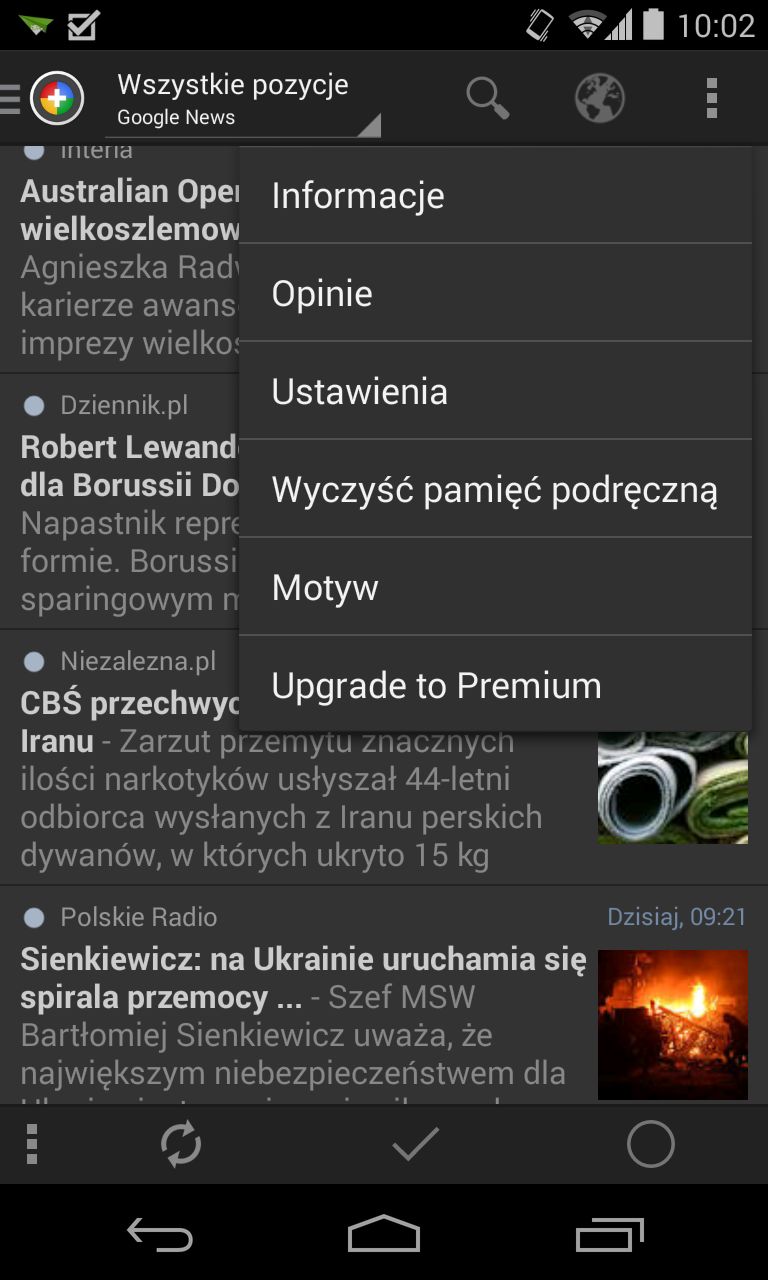
Task: Choose Wyczyść pamięć podręczną
Action: tap(495, 489)
